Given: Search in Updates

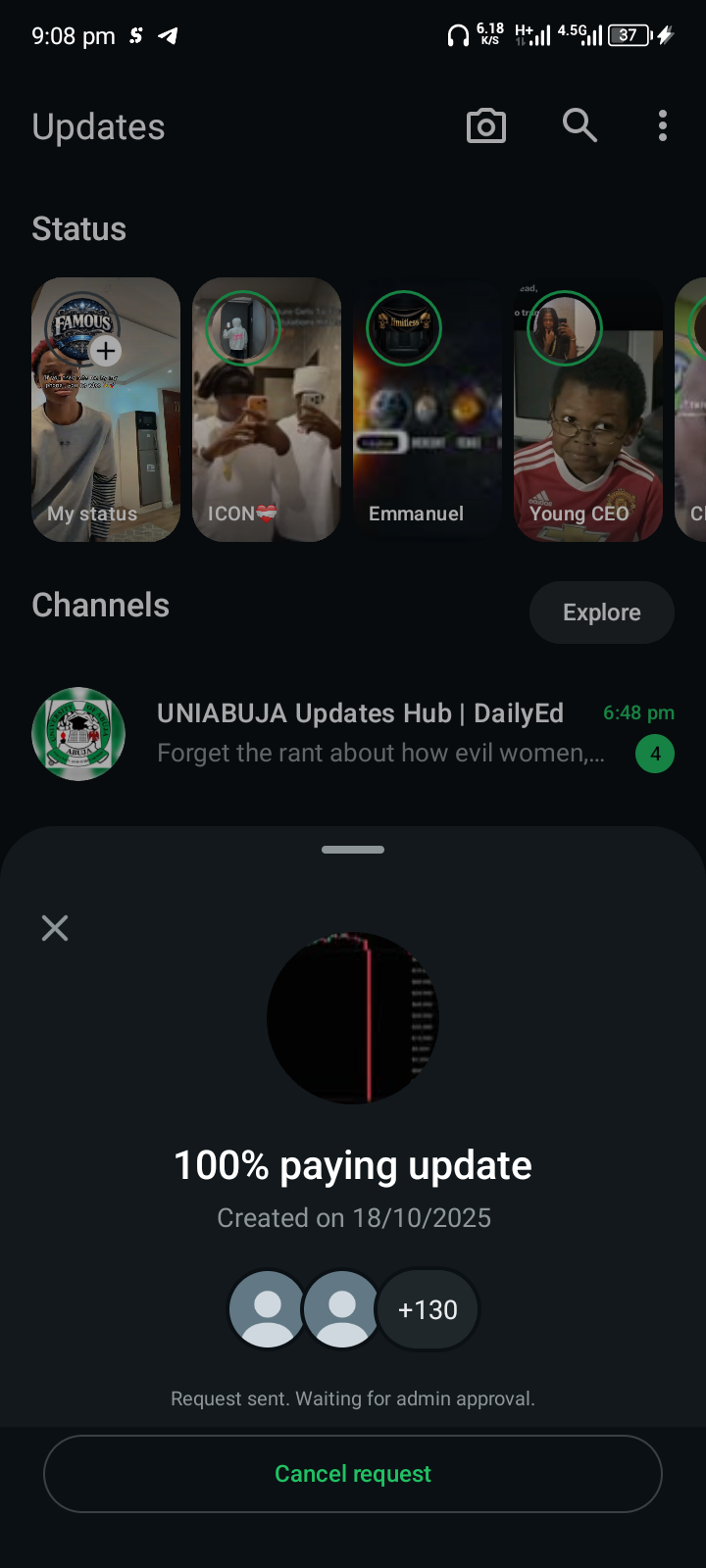Looking at the screenshot, I should coord(580,126).
